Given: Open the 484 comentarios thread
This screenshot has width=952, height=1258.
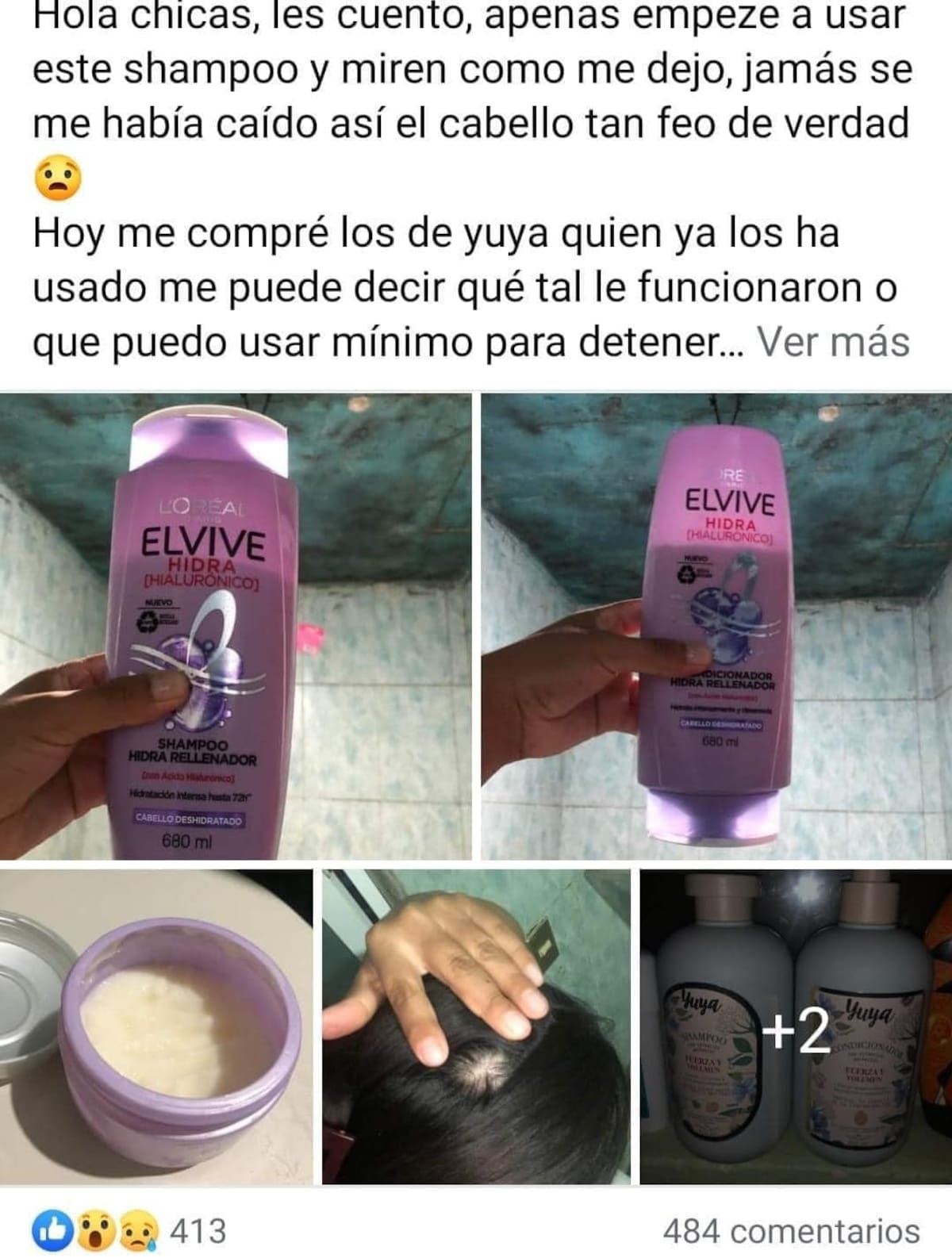Looking at the screenshot, I should click(x=791, y=1231).
